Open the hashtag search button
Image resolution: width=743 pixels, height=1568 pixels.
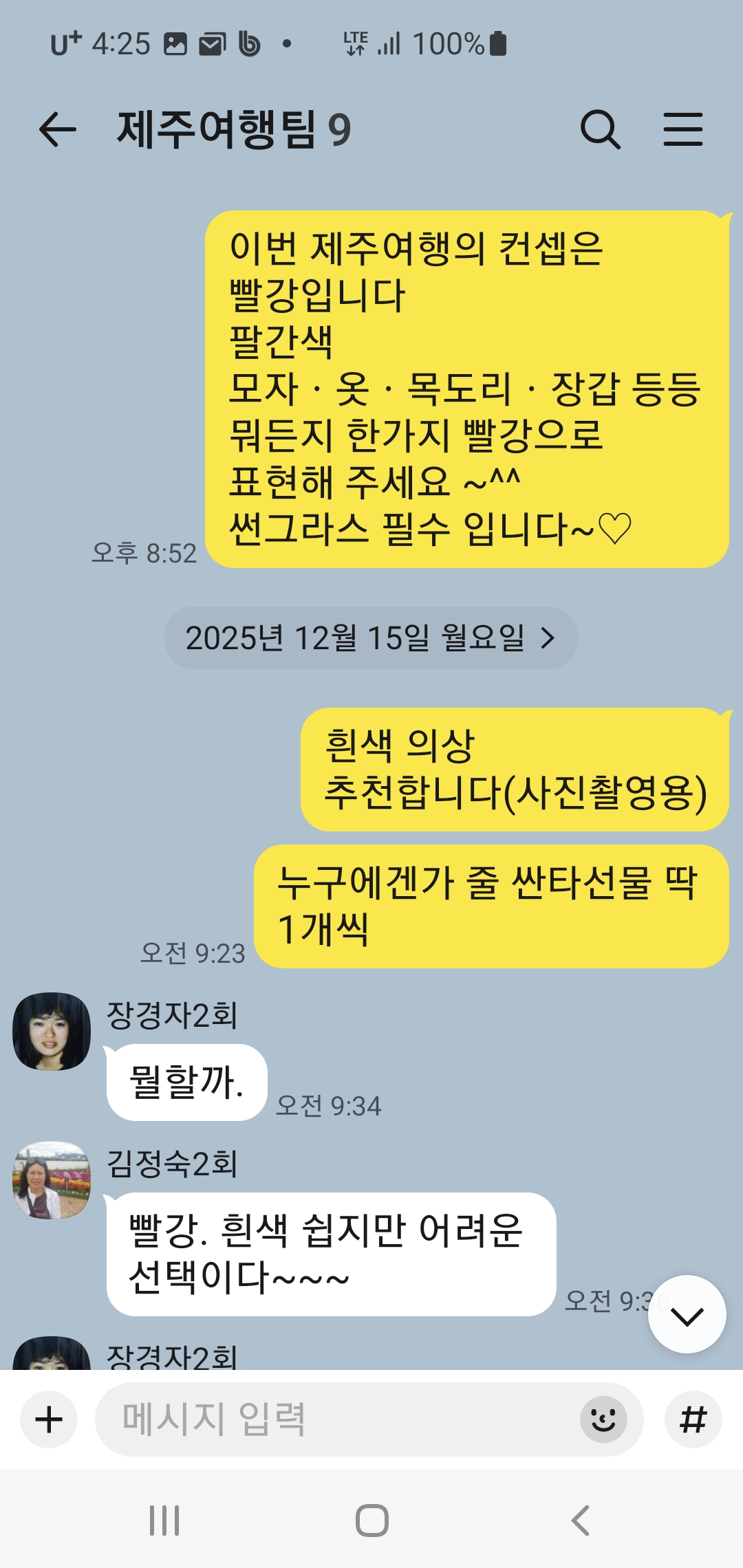point(693,1419)
